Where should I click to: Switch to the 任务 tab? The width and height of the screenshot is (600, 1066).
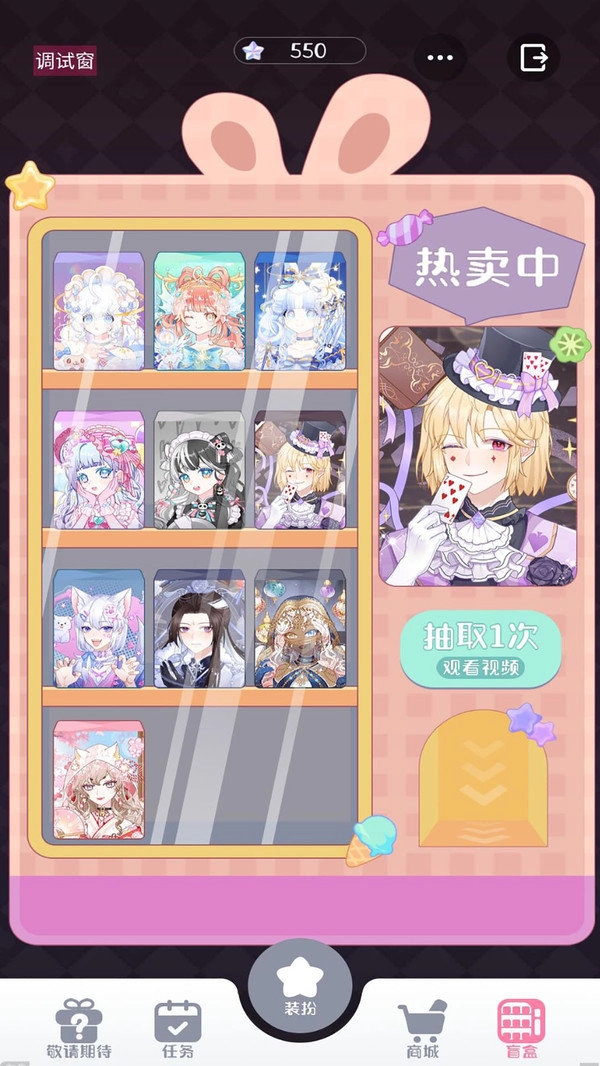(x=178, y=1027)
